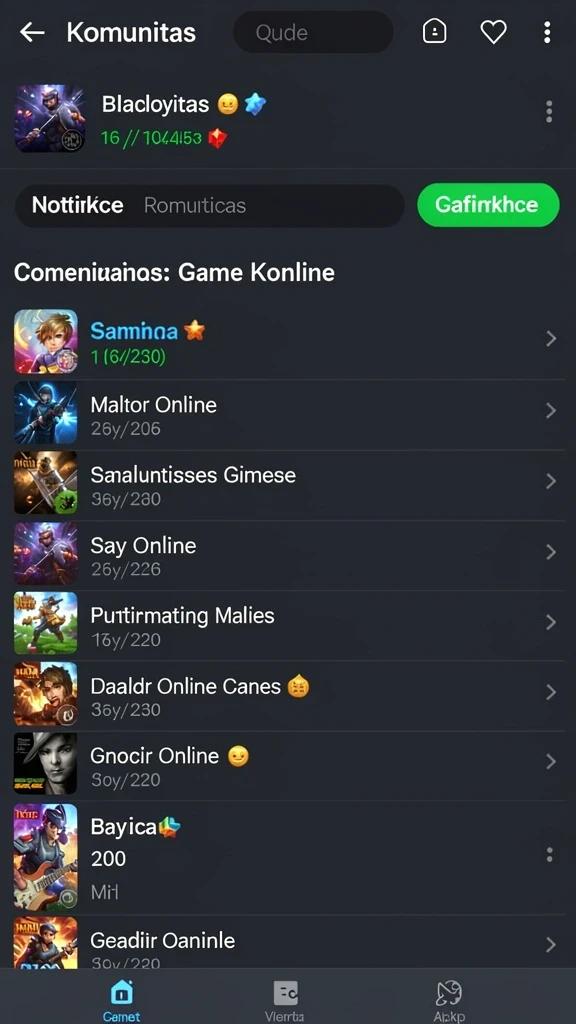This screenshot has width=576, height=1024.
Task: Tap the green Gafinkhce button
Action: click(x=488, y=205)
